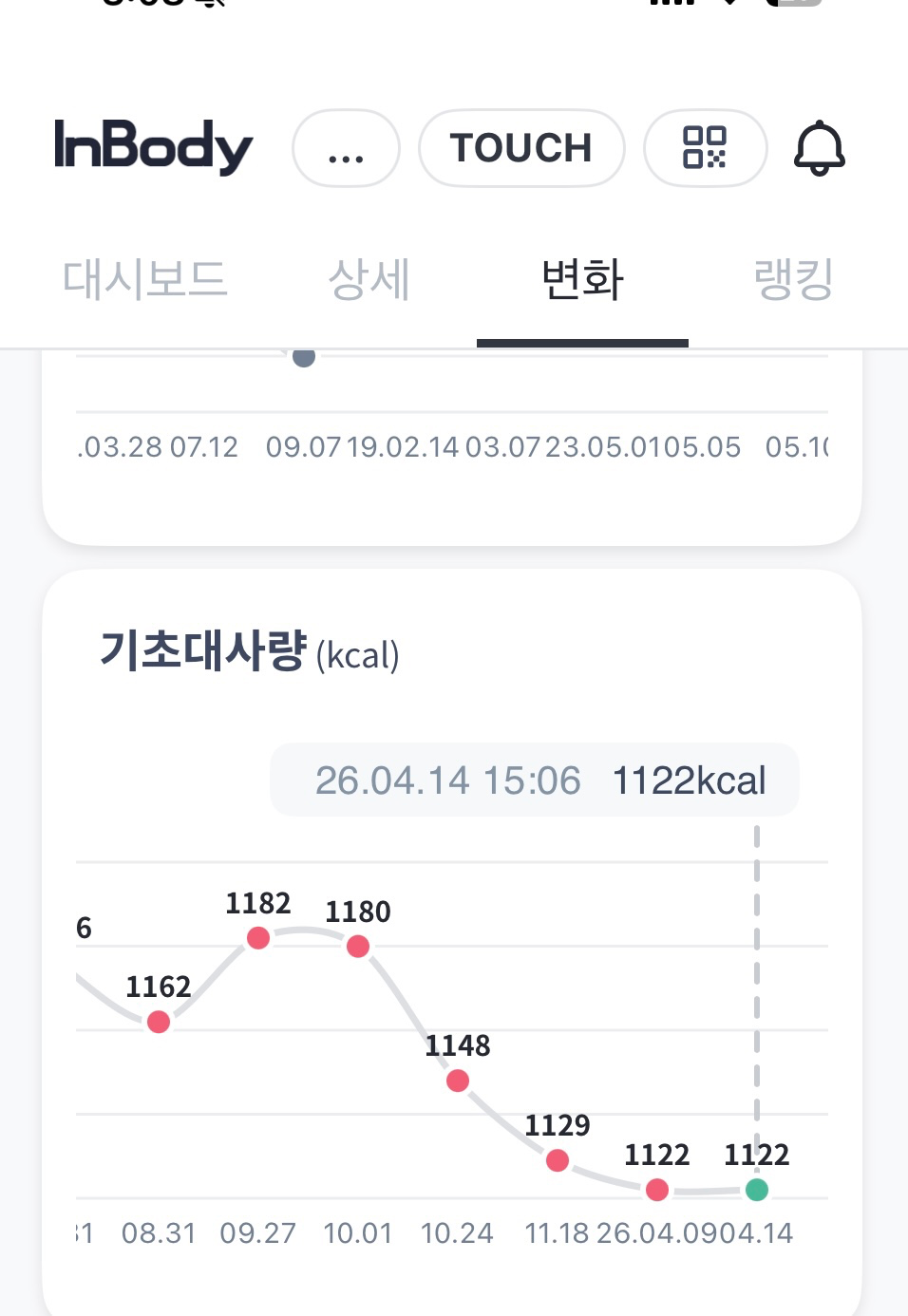Viewport: 908px width, 1316px height.
Task: Tap the blue data point on upper chart
Action: [x=303, y=358]
